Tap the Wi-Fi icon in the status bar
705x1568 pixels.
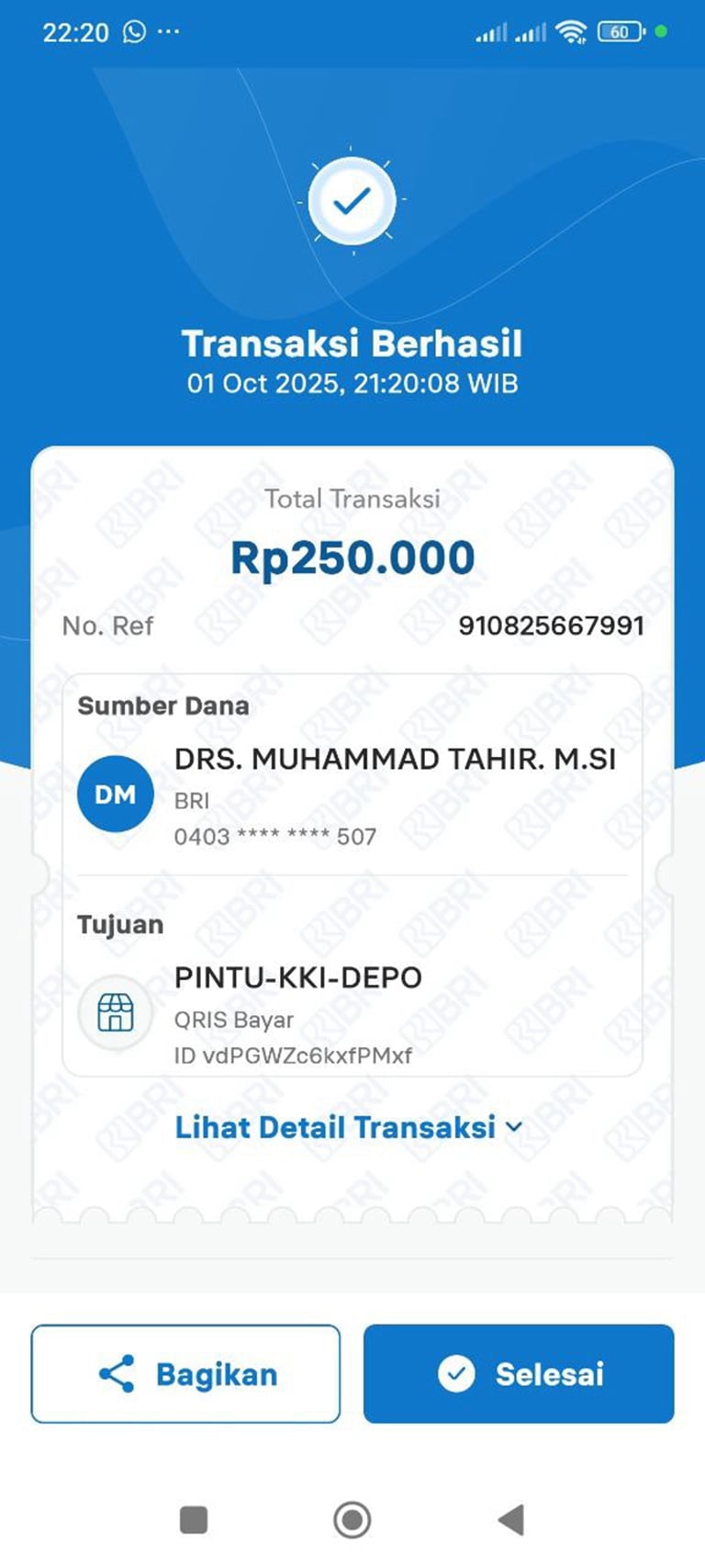click(x=569, y=31)
